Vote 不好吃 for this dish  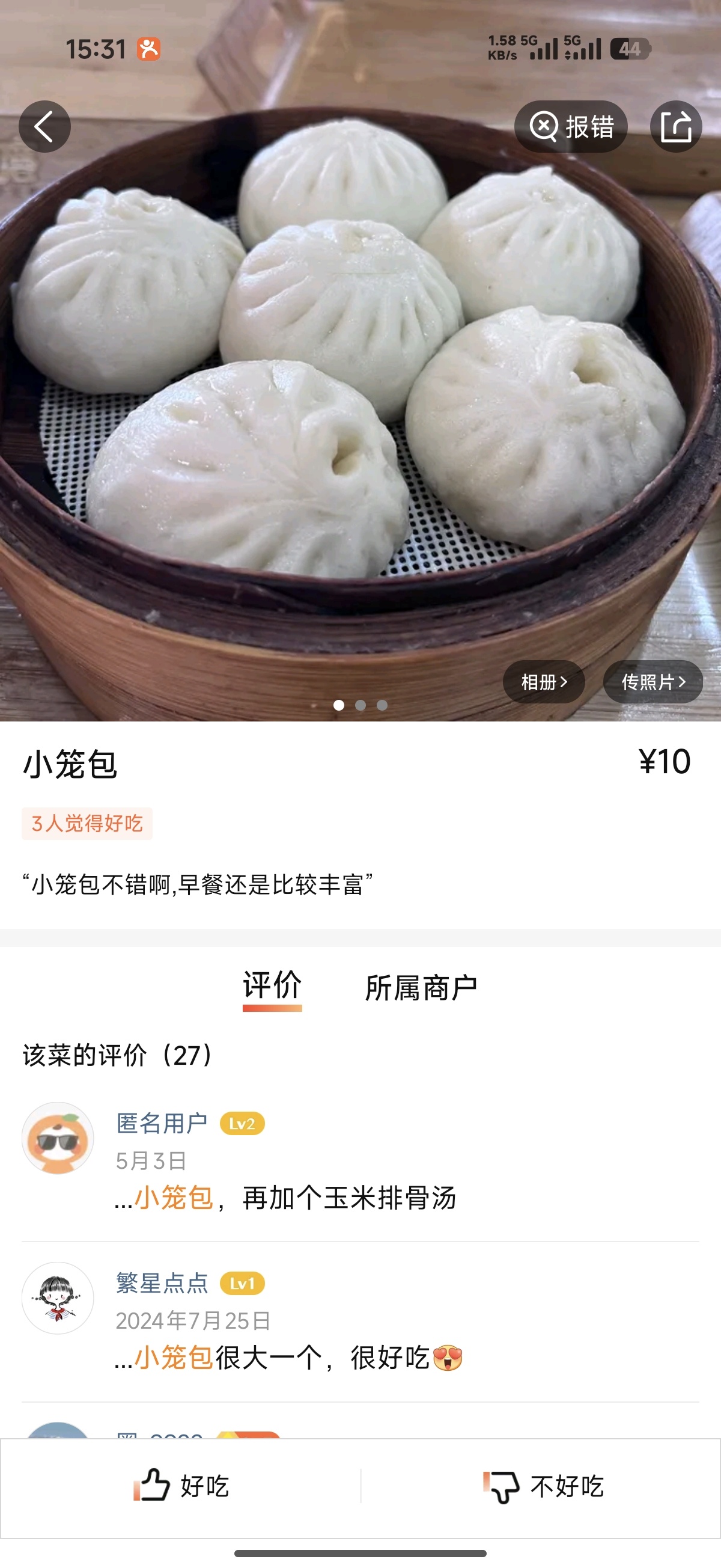pos(543,1486)
